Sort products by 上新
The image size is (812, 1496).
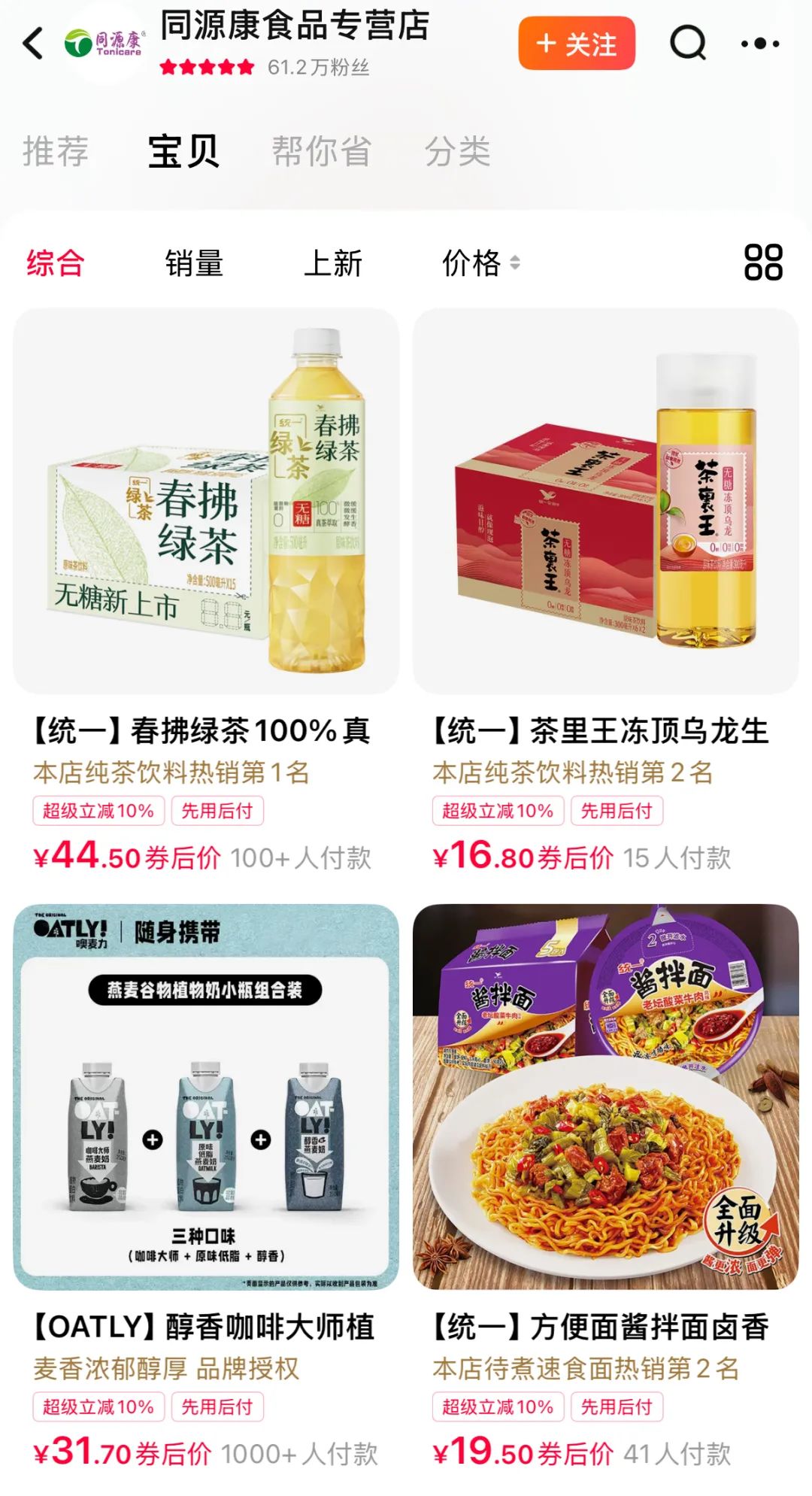(x=332, y=263)
